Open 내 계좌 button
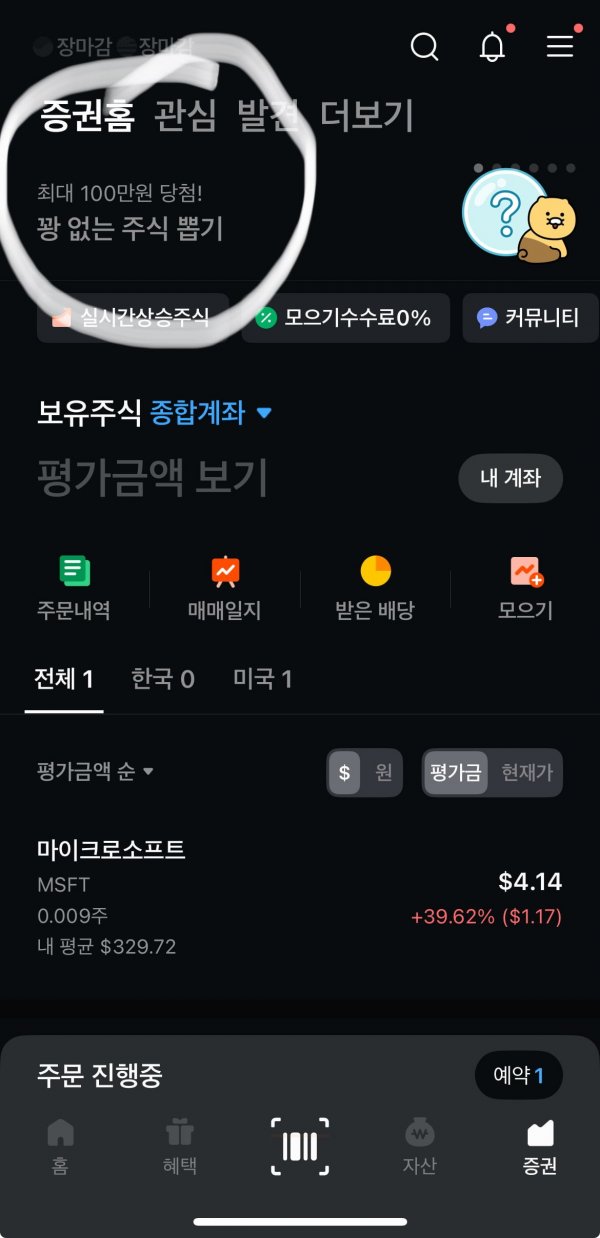 [x=510, y=478]
